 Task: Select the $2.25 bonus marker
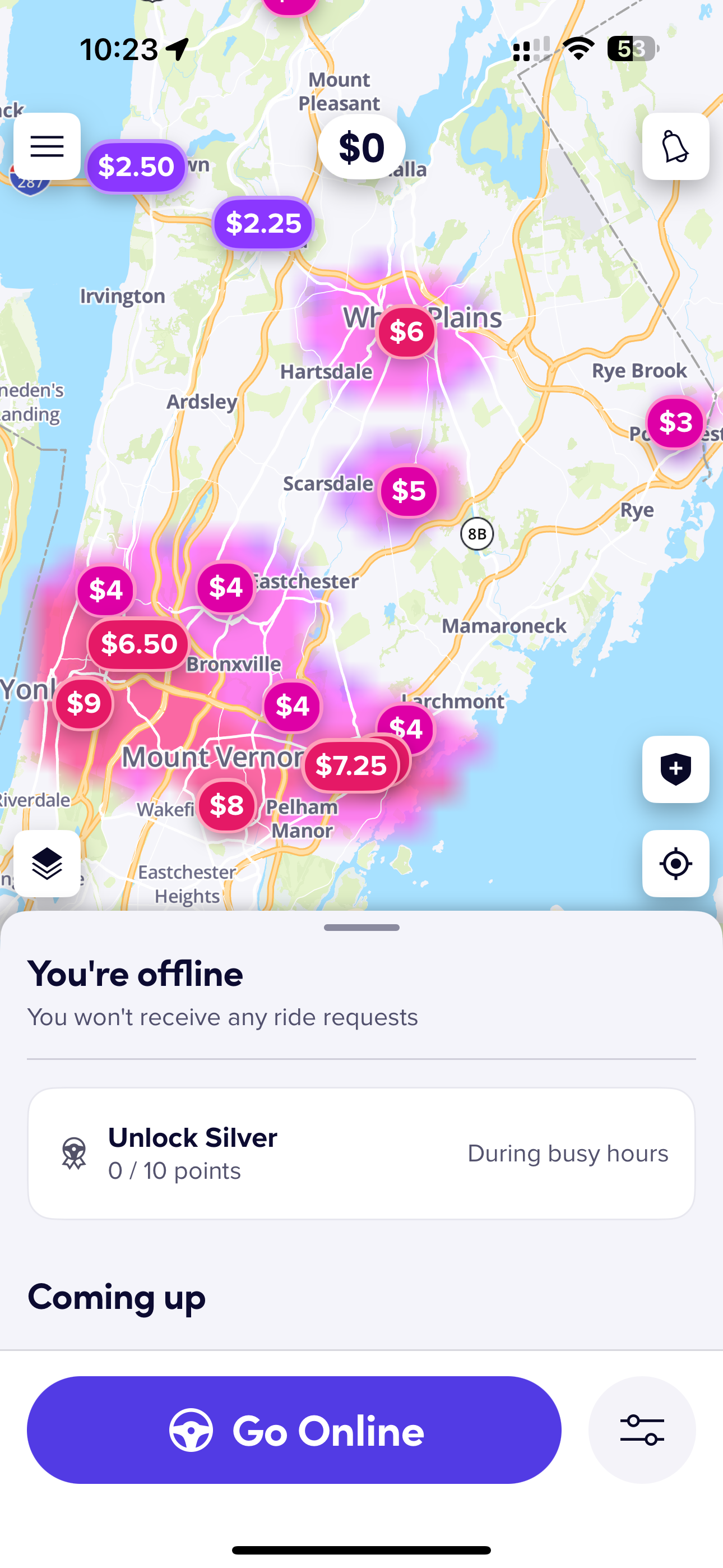263,223
